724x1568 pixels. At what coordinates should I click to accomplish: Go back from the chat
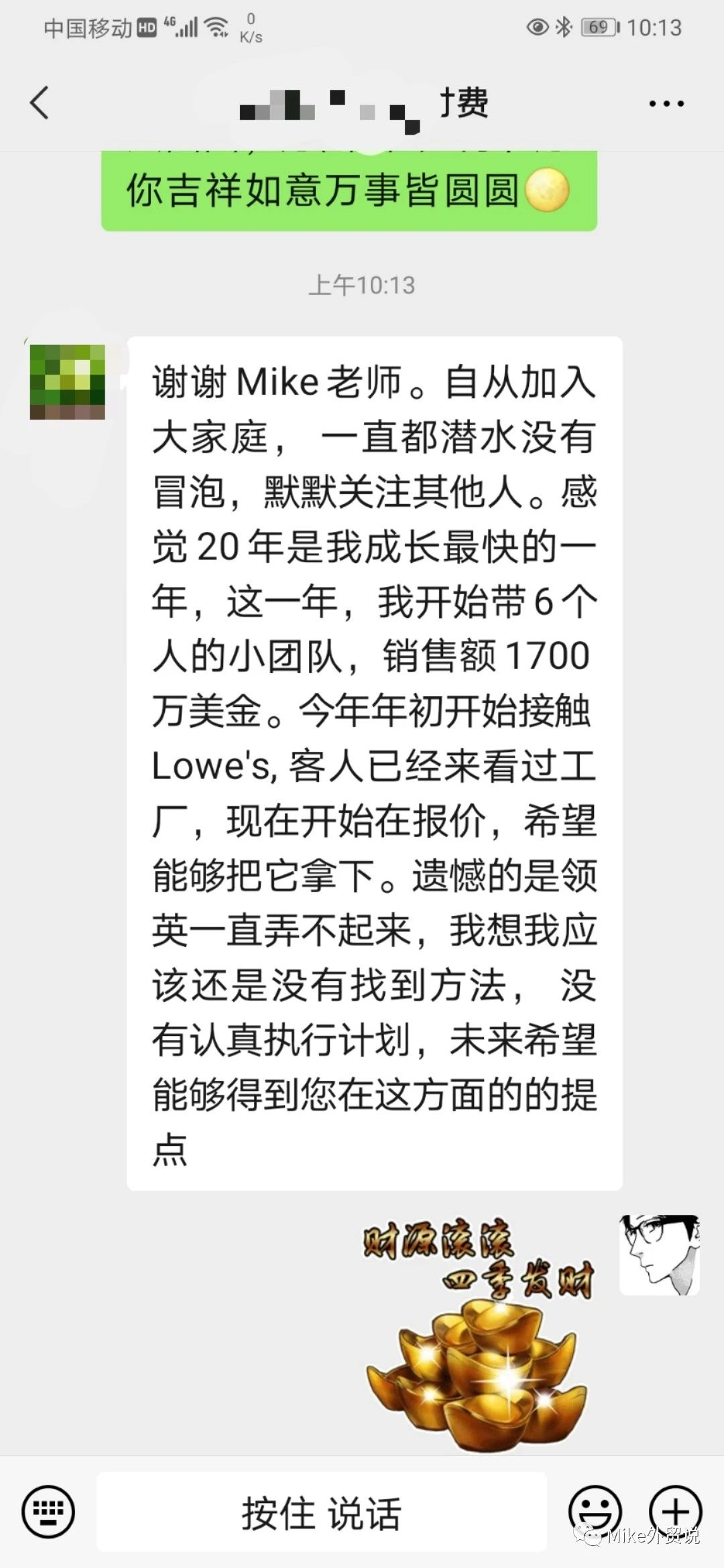tap(40, 103)
